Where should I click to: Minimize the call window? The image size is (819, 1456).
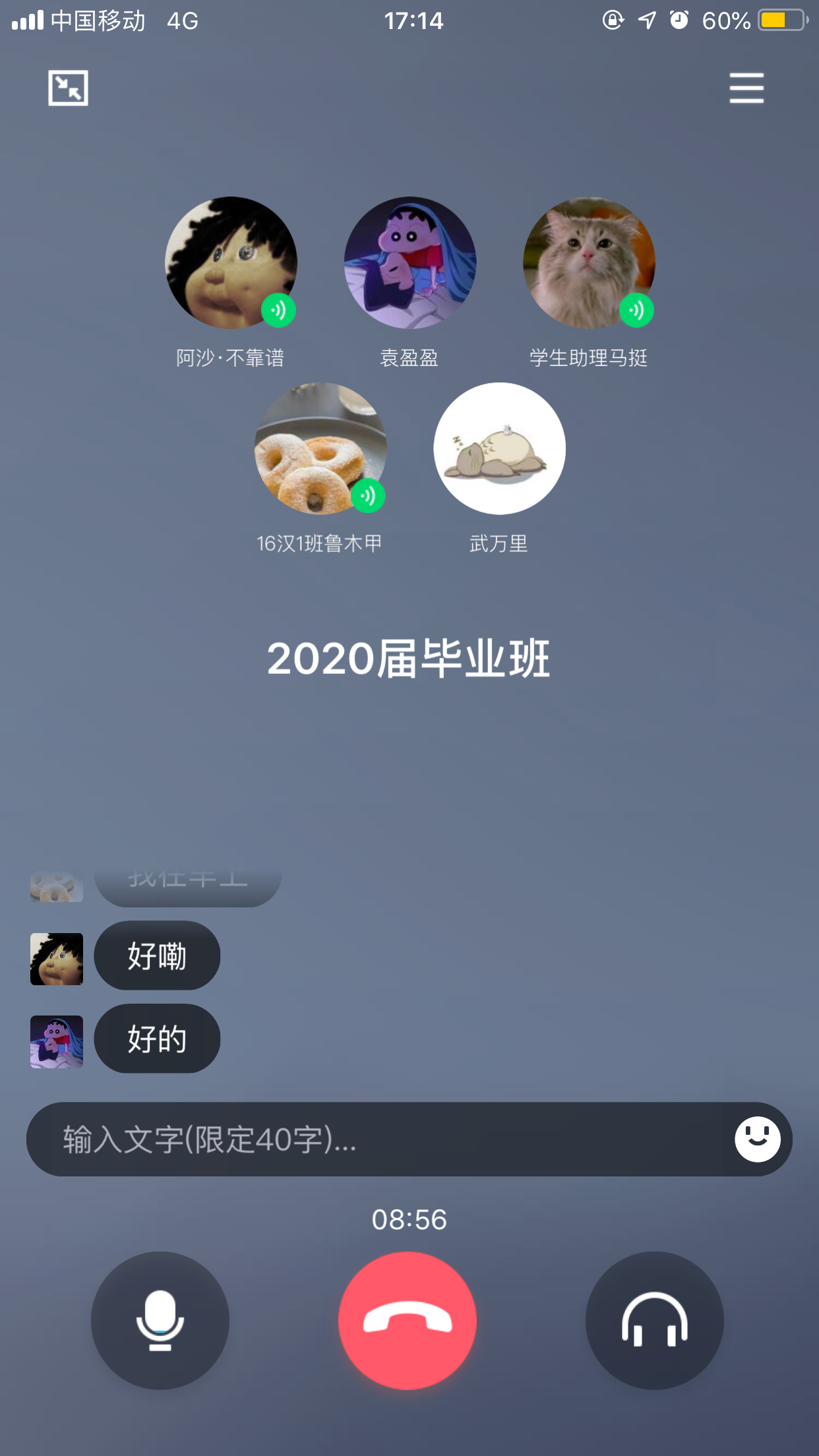[68, 88]
